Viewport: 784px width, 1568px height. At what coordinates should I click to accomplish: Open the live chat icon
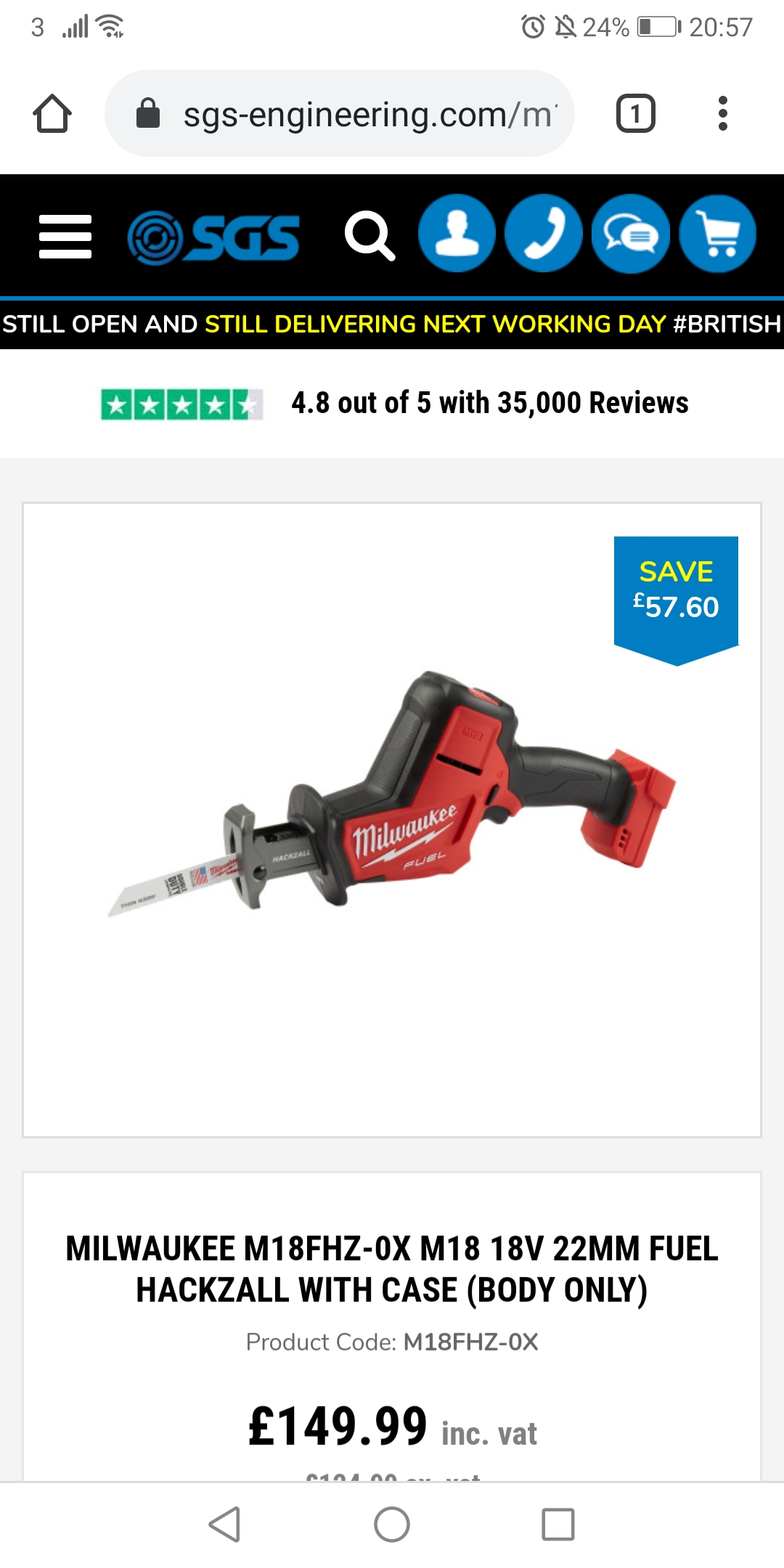631,234
